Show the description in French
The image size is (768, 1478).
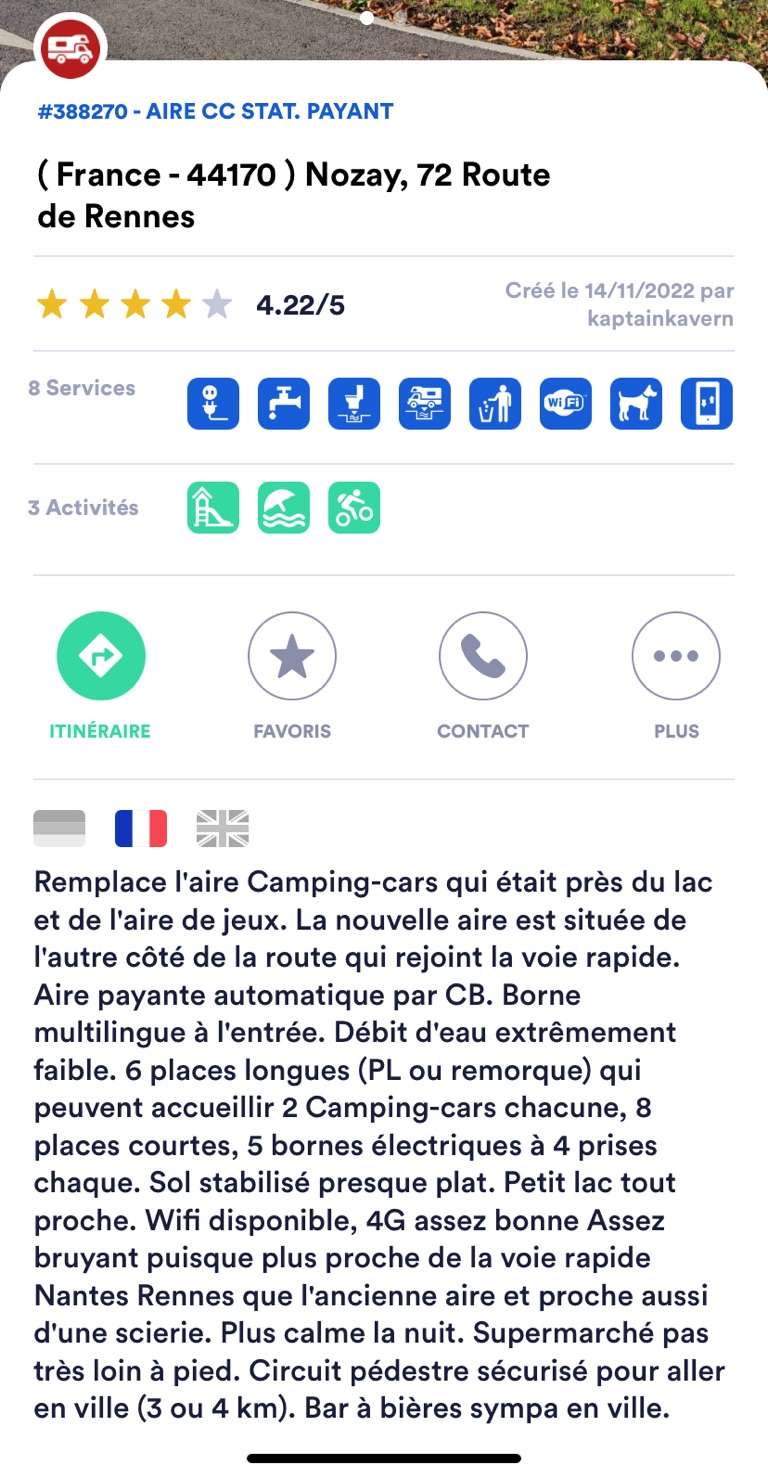tap(141, 828)
